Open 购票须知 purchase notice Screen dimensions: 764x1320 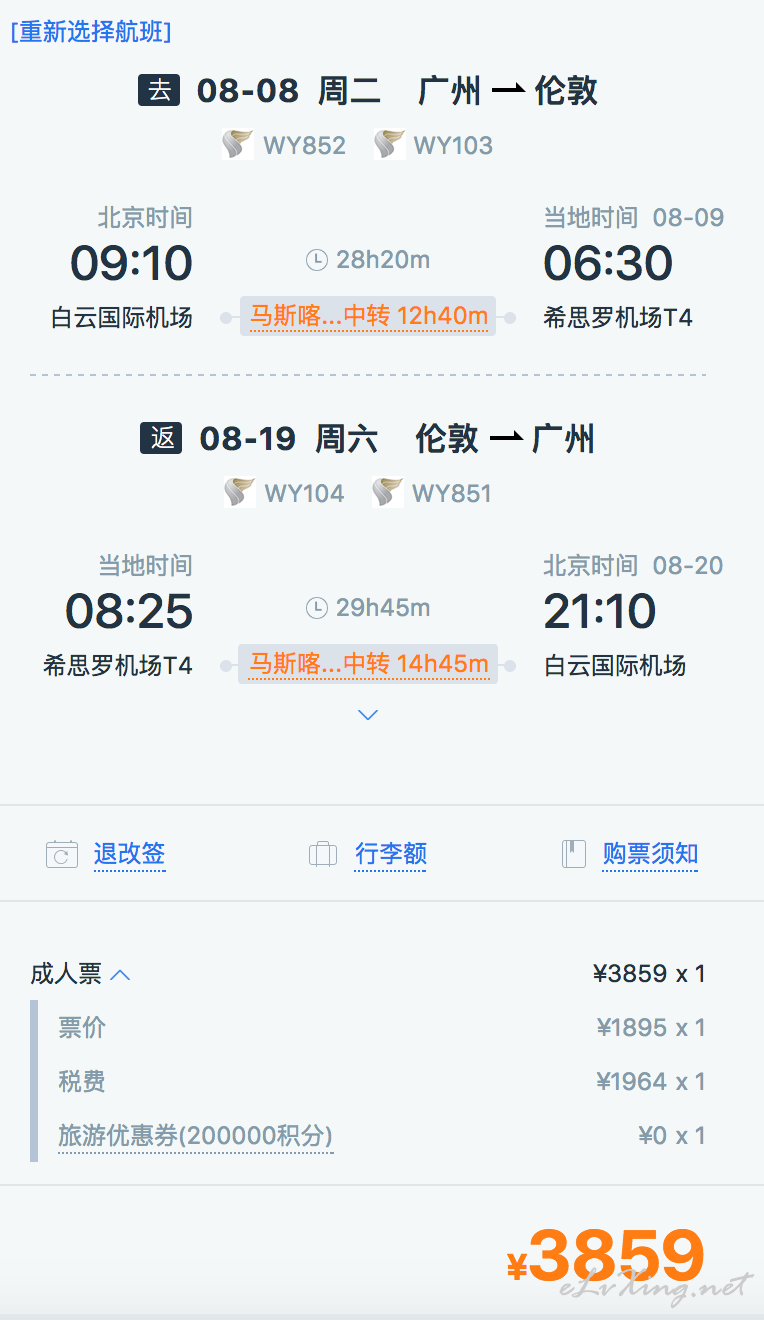tap(650, 854)
